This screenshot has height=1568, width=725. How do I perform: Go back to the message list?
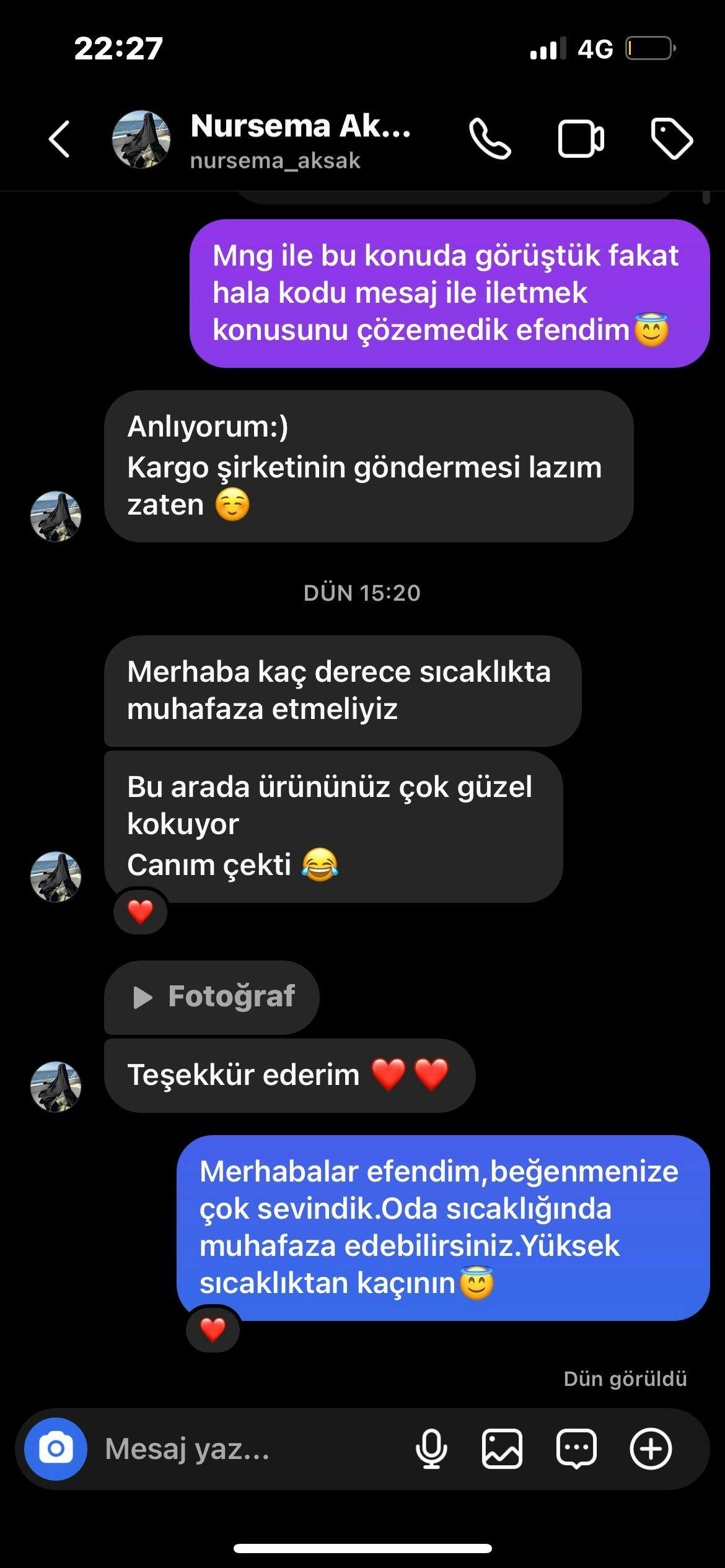pos(59,139)
